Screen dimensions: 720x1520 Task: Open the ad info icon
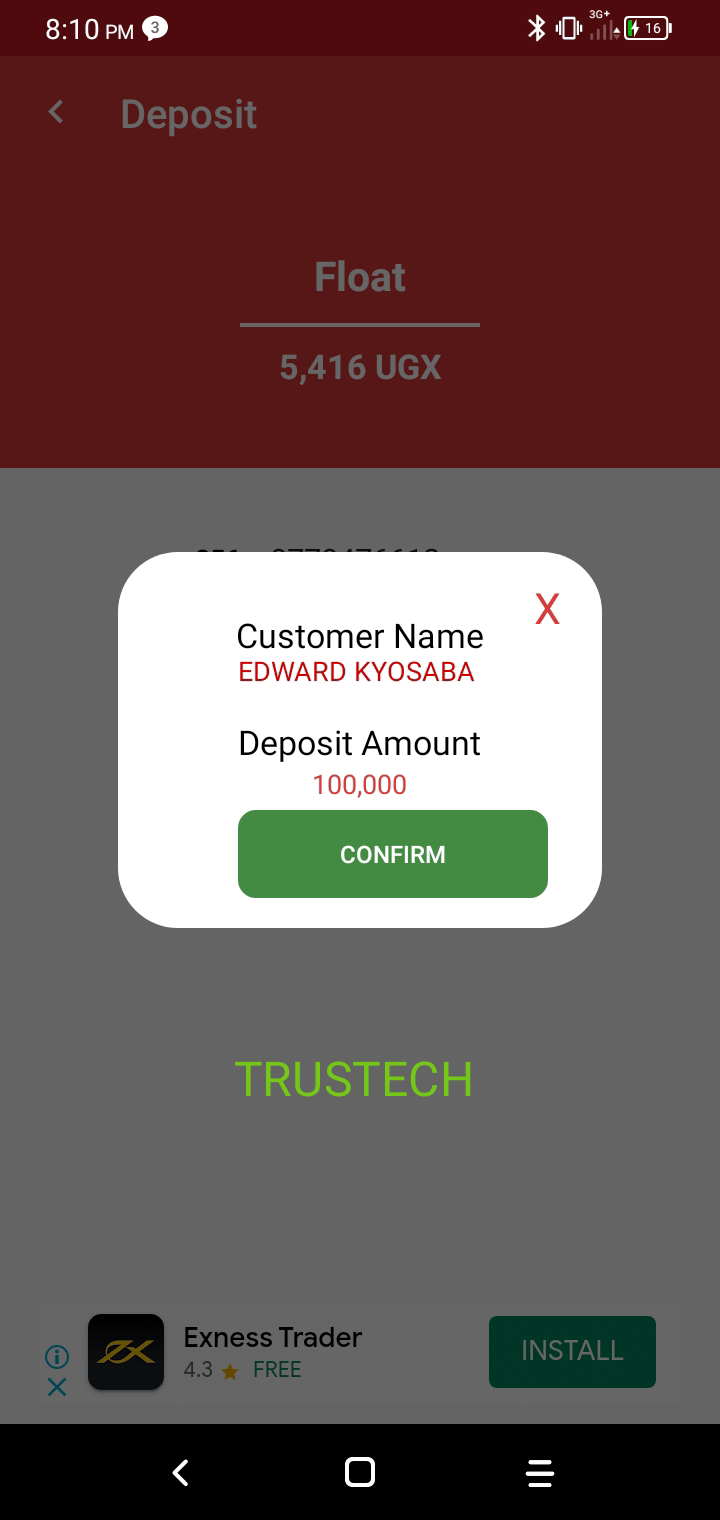tap(57, 1357)
